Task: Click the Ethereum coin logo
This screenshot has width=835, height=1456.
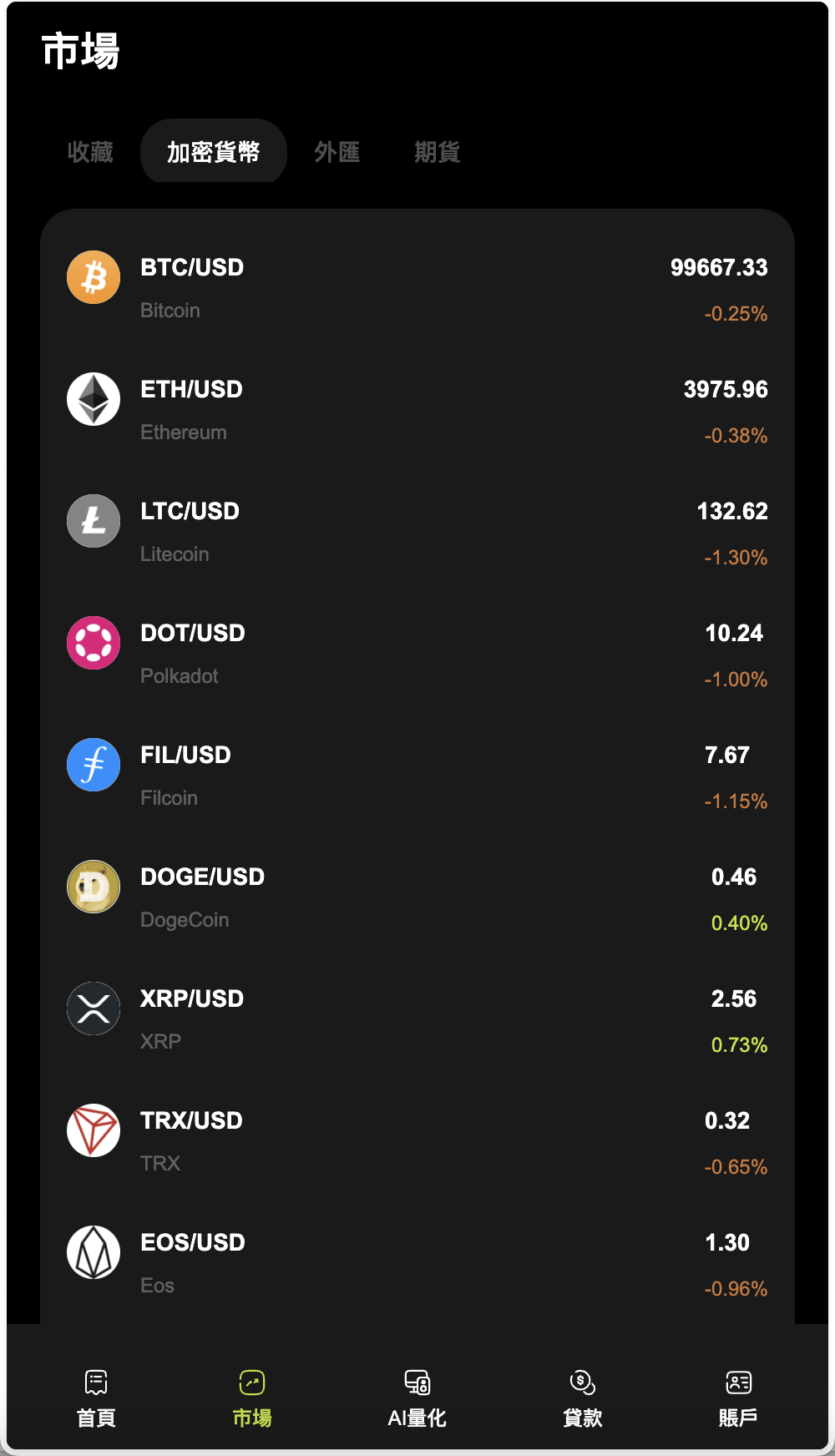Action: pos(93,398)
